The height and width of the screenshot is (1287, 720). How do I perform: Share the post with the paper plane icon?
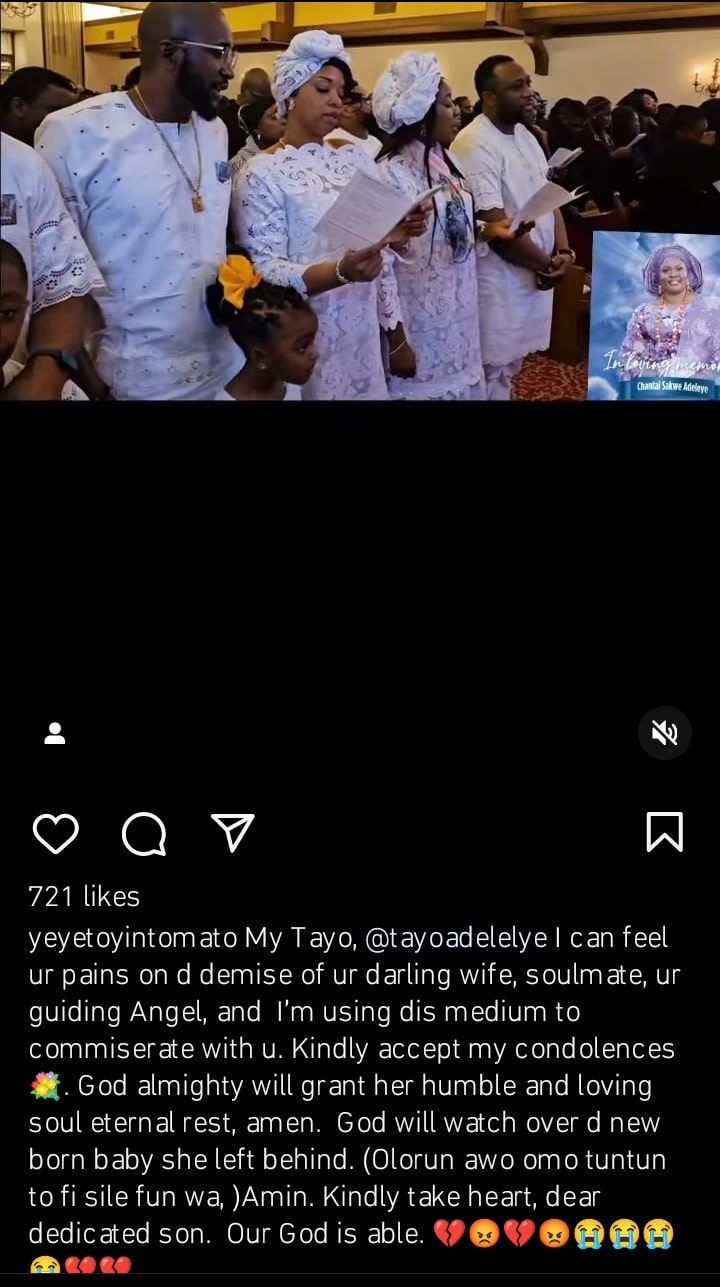click(x=233, y=832)
